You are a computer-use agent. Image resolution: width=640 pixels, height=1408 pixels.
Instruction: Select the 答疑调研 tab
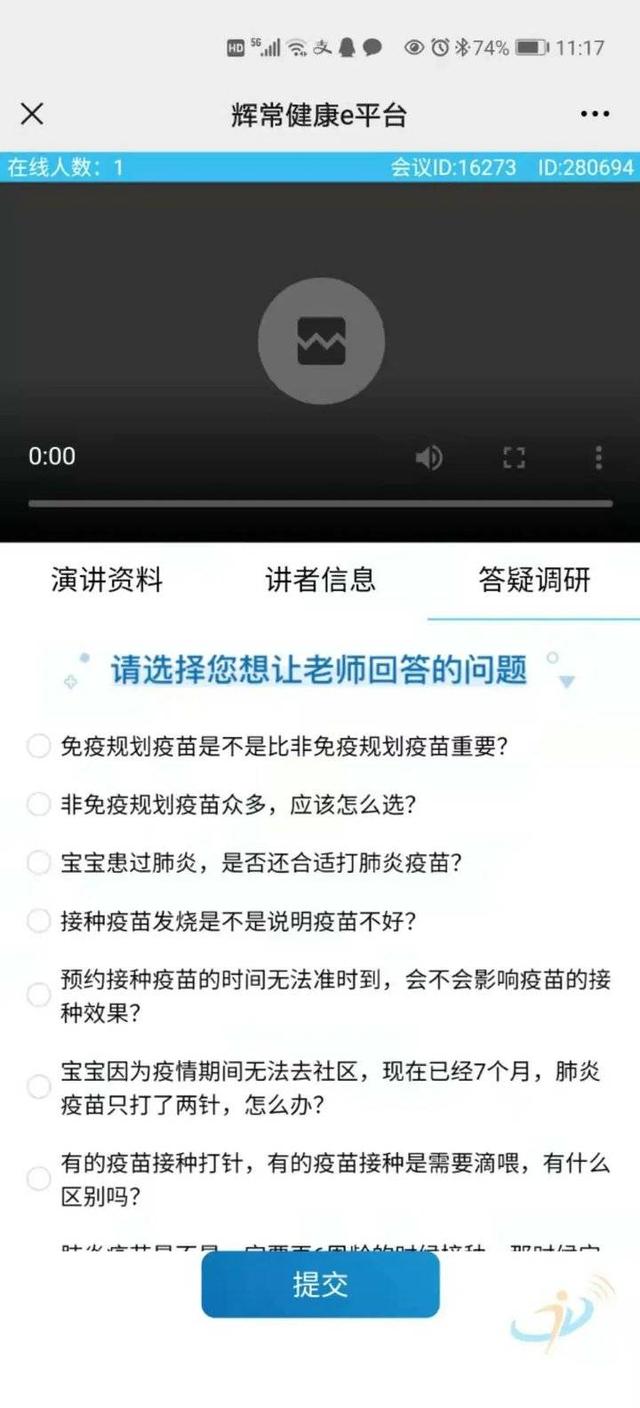[534, 580]
